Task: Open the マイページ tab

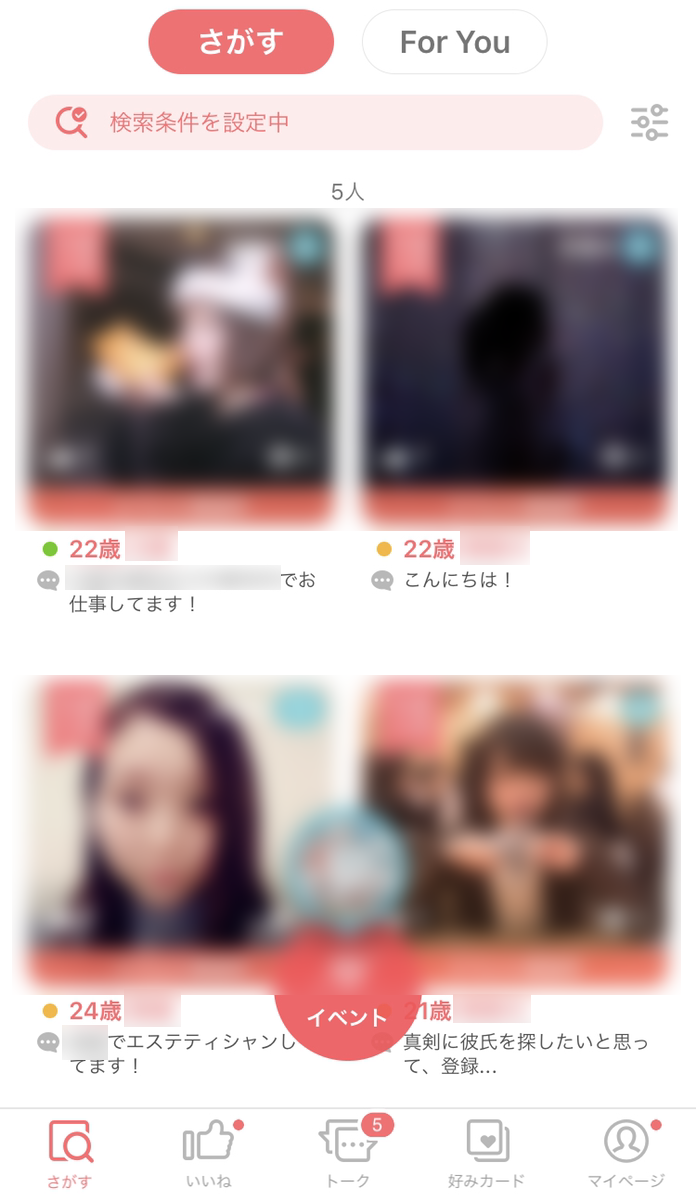Action: coord(627,1153)
